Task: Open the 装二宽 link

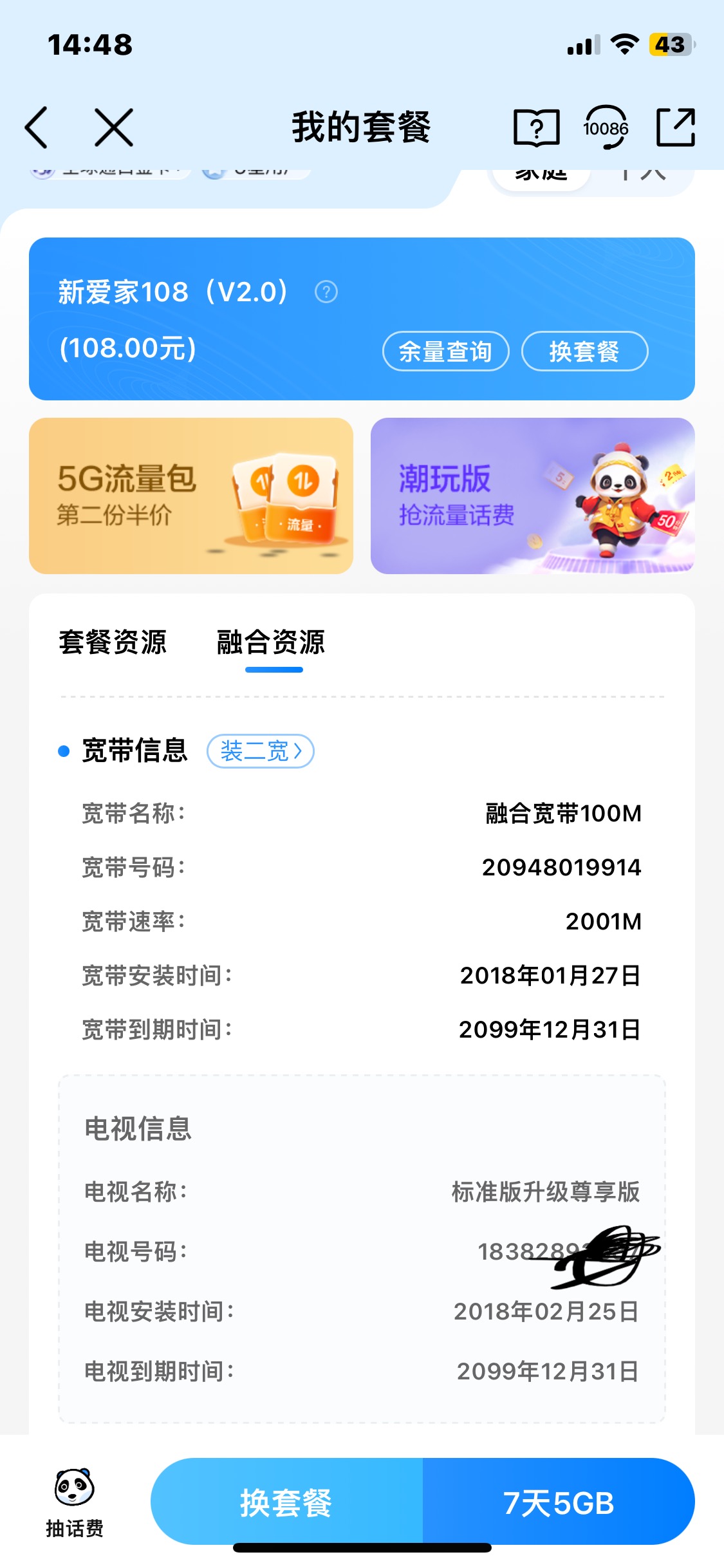Action: pyautogui.click(x=260, y=751)
